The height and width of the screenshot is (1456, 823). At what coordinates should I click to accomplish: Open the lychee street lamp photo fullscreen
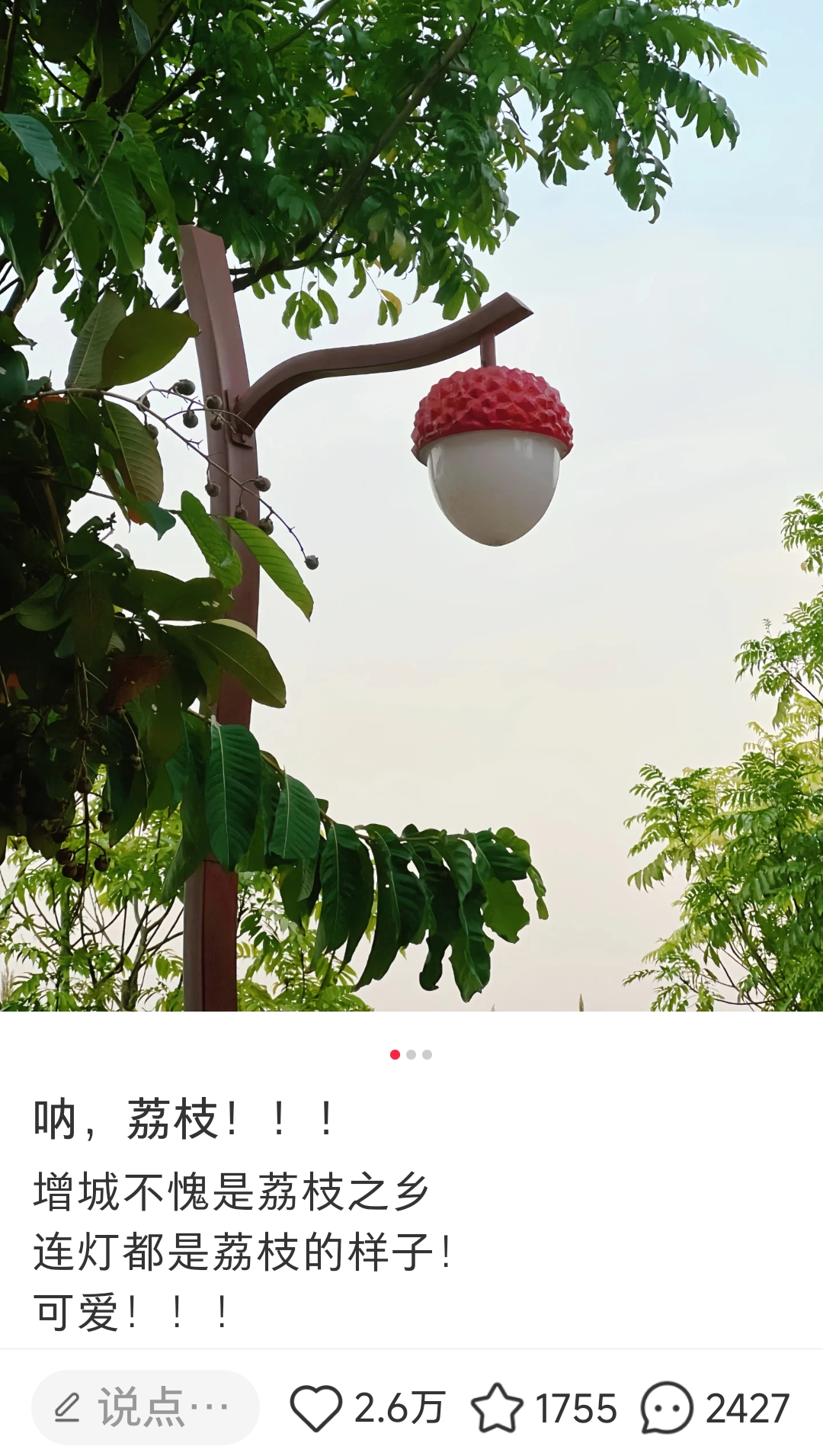[411, 505]
